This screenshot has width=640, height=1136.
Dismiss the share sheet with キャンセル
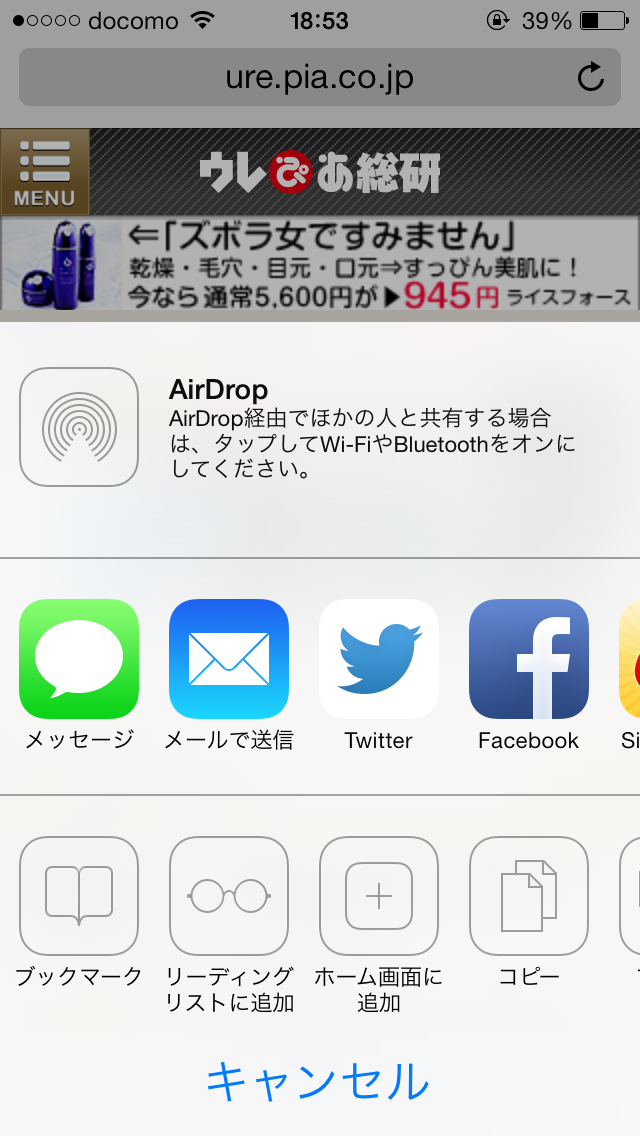tap(318, 1081)
